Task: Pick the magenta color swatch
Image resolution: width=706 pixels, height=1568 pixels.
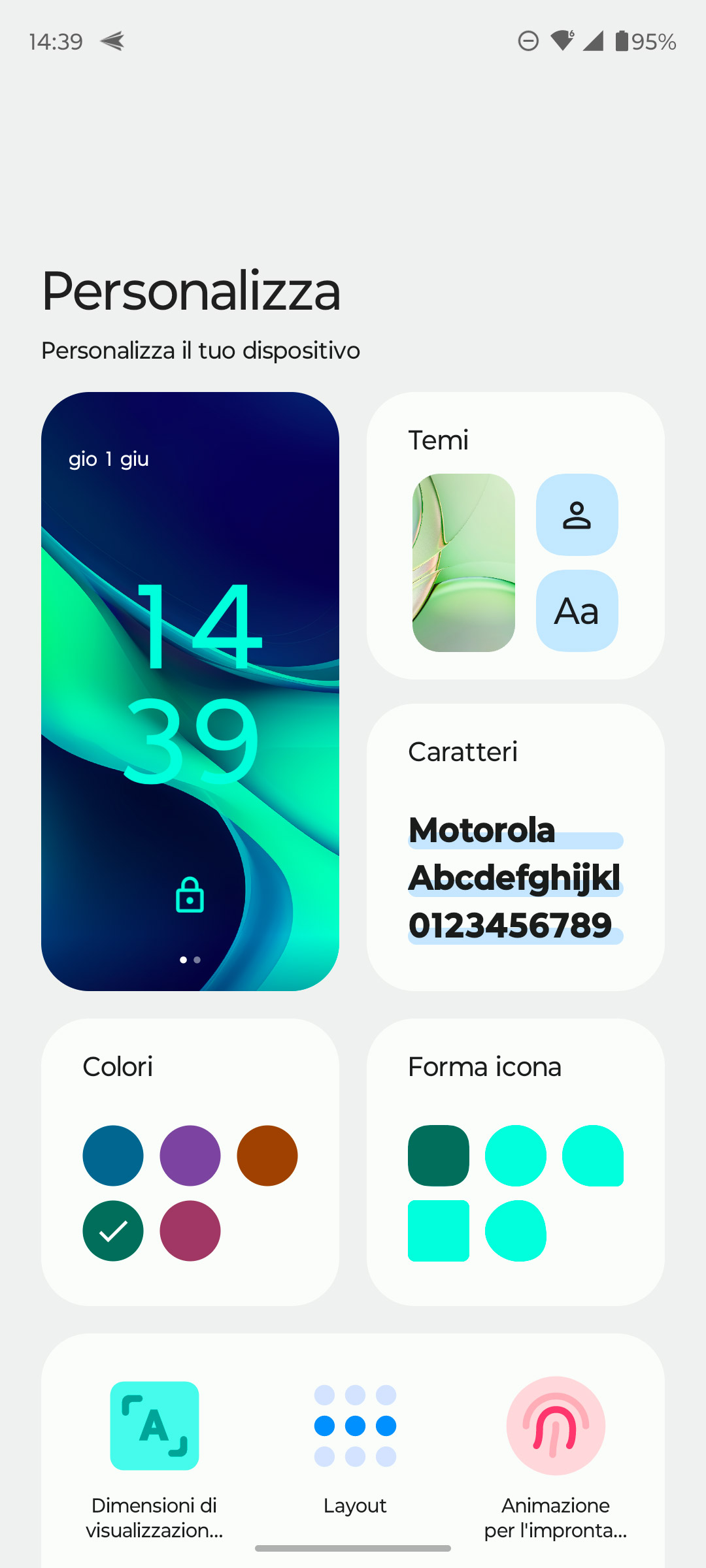Action: click(x=190, y=1231)
